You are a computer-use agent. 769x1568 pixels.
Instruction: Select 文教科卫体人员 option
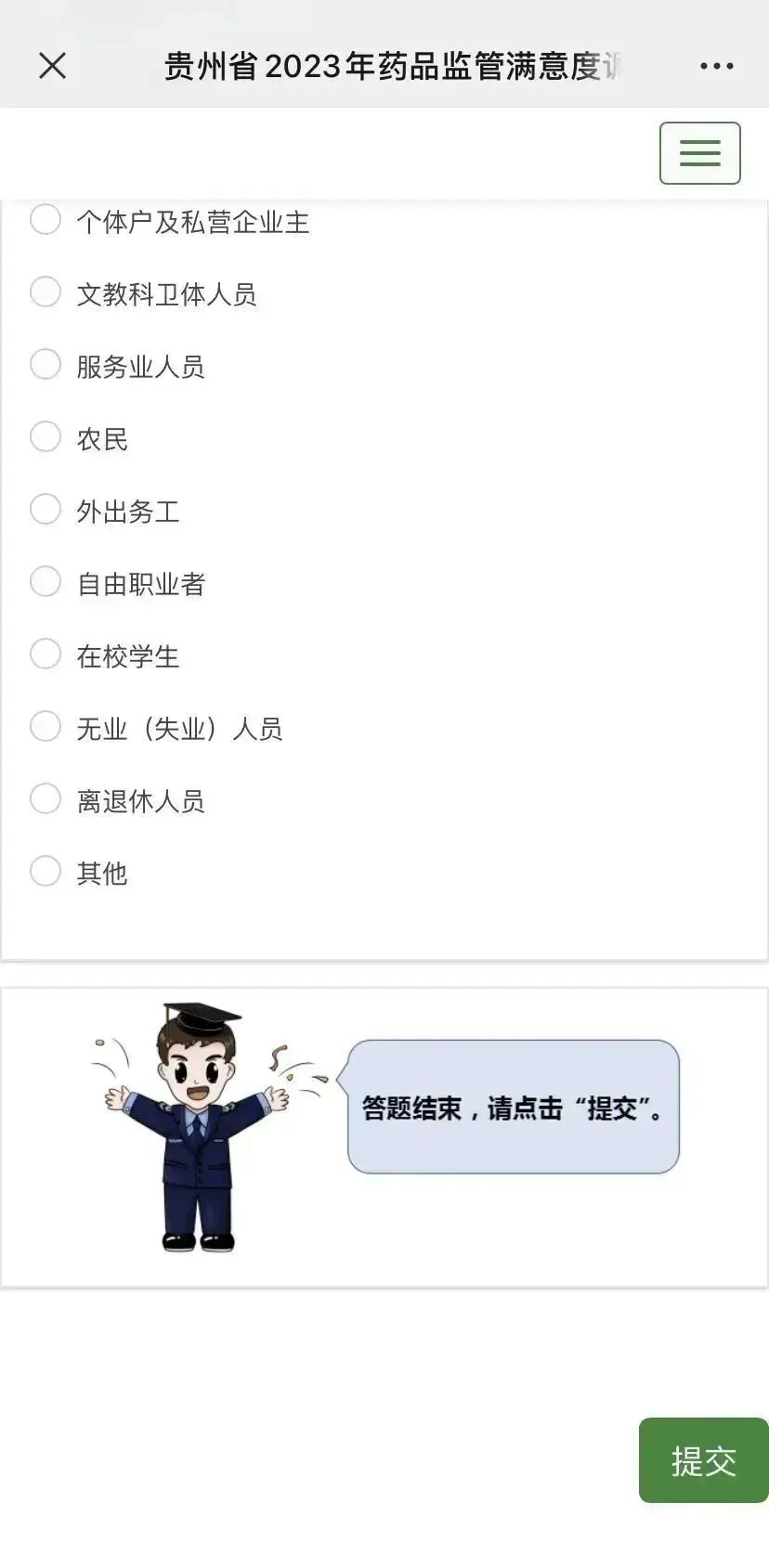click(46, 292)
